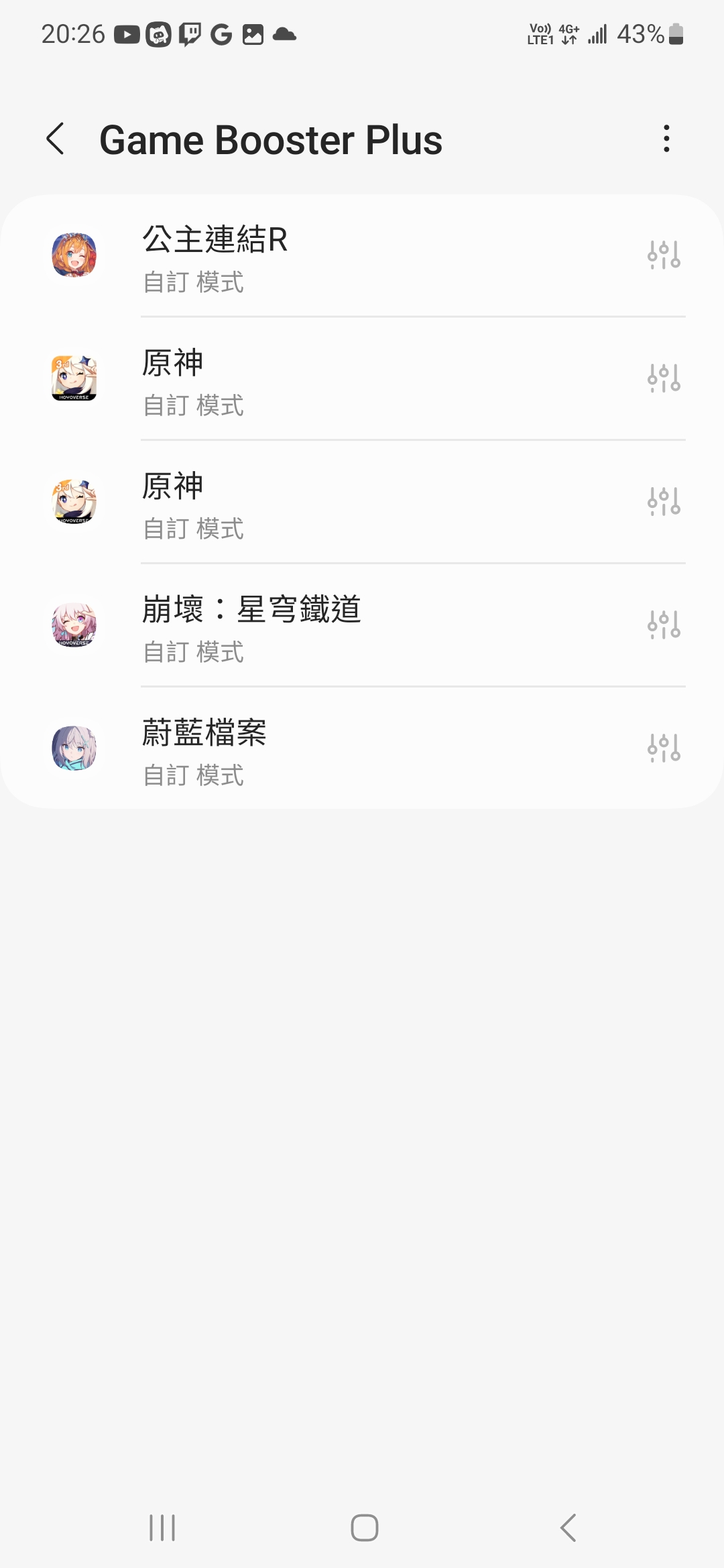724x1568 pixels.
Task: Tap the sliders icon beside 崩壞：星穹鐵道
Action: [x=664, y=625]
